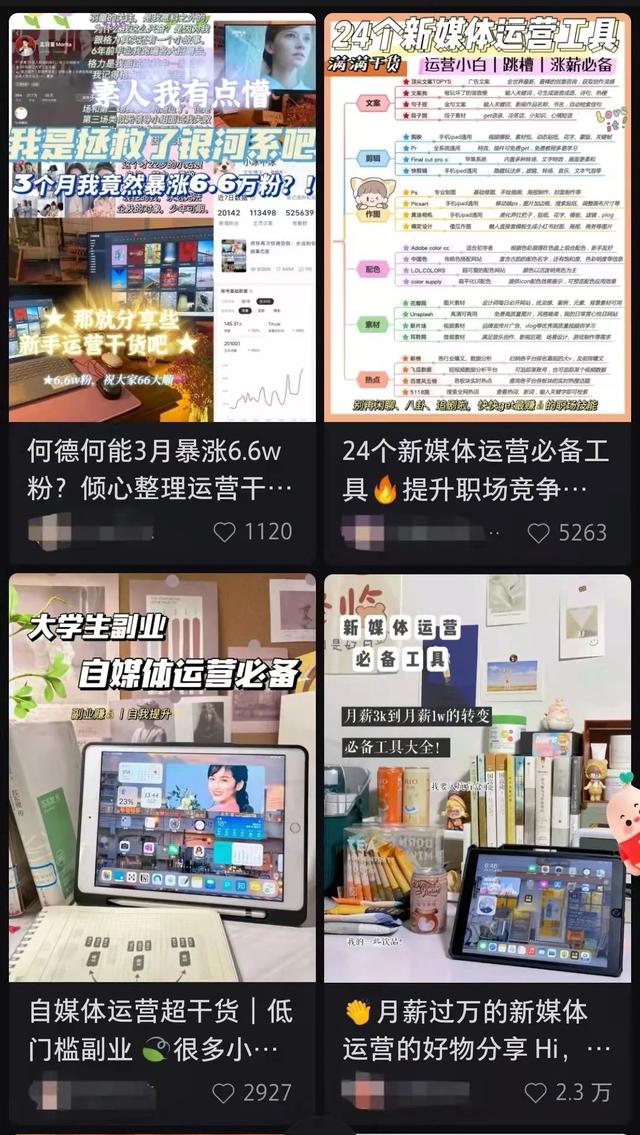Screen dimensions: 640x1135
Task: Like the post with 1120 likes
Action: click(225, 532)
